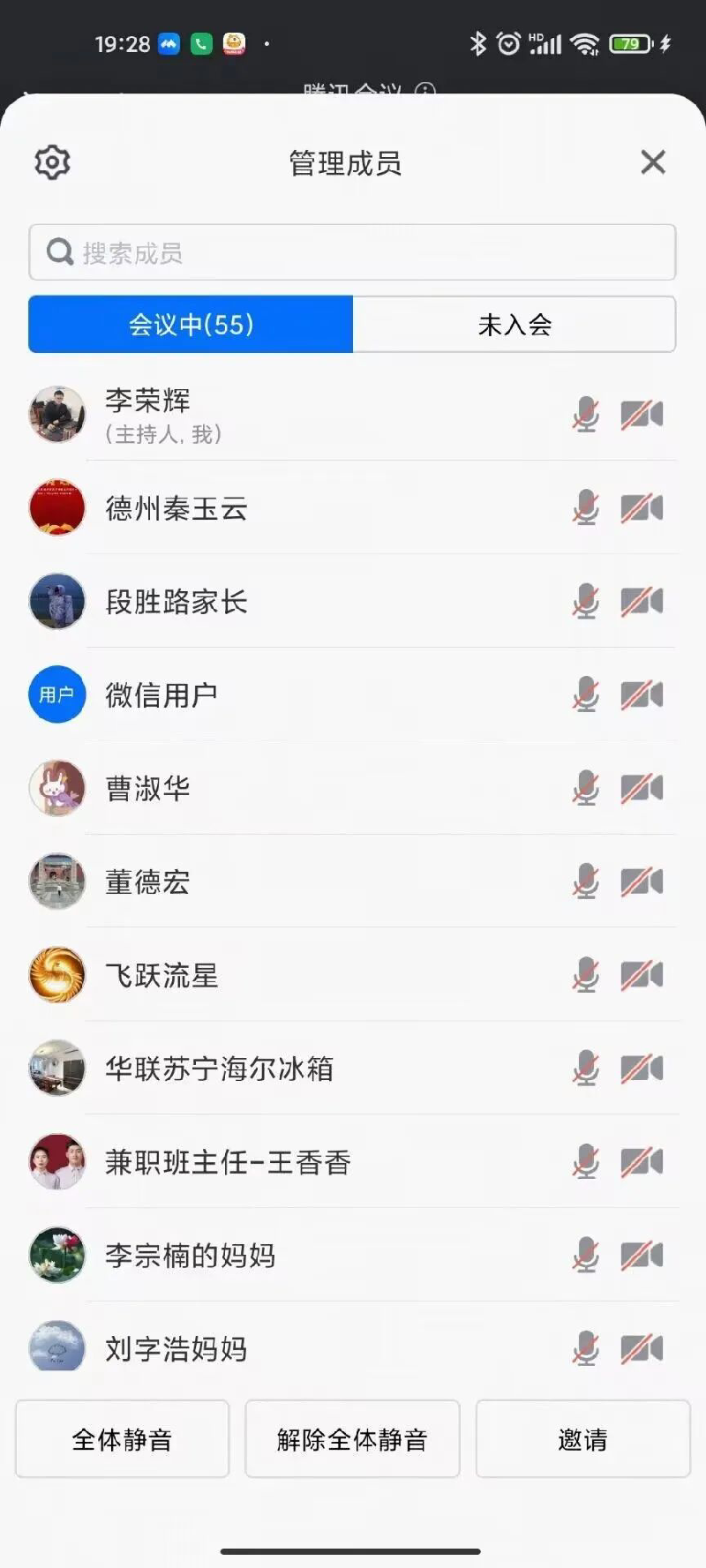Toggle camera for 刘字浩妈妈
The image size is (706, 1568).
coord(642,1349)
